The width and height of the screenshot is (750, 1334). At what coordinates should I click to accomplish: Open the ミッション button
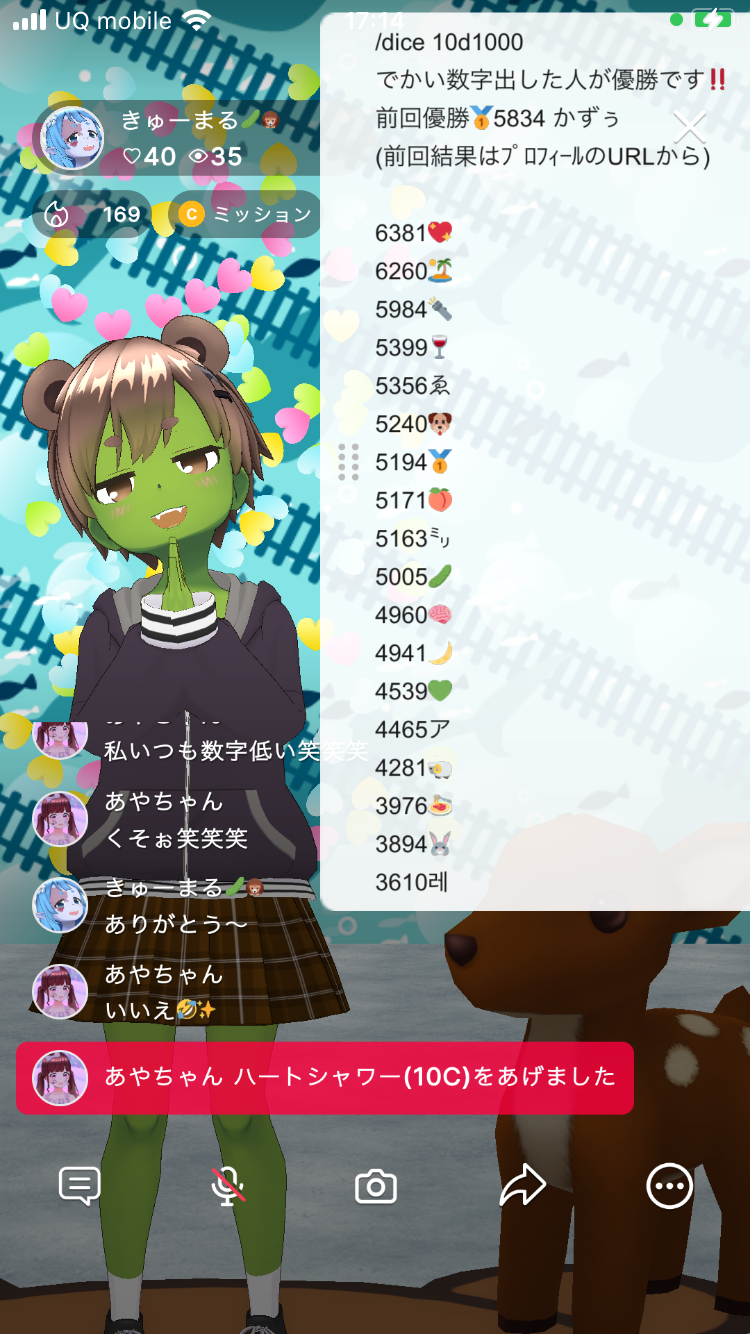[x=245, y=214]
